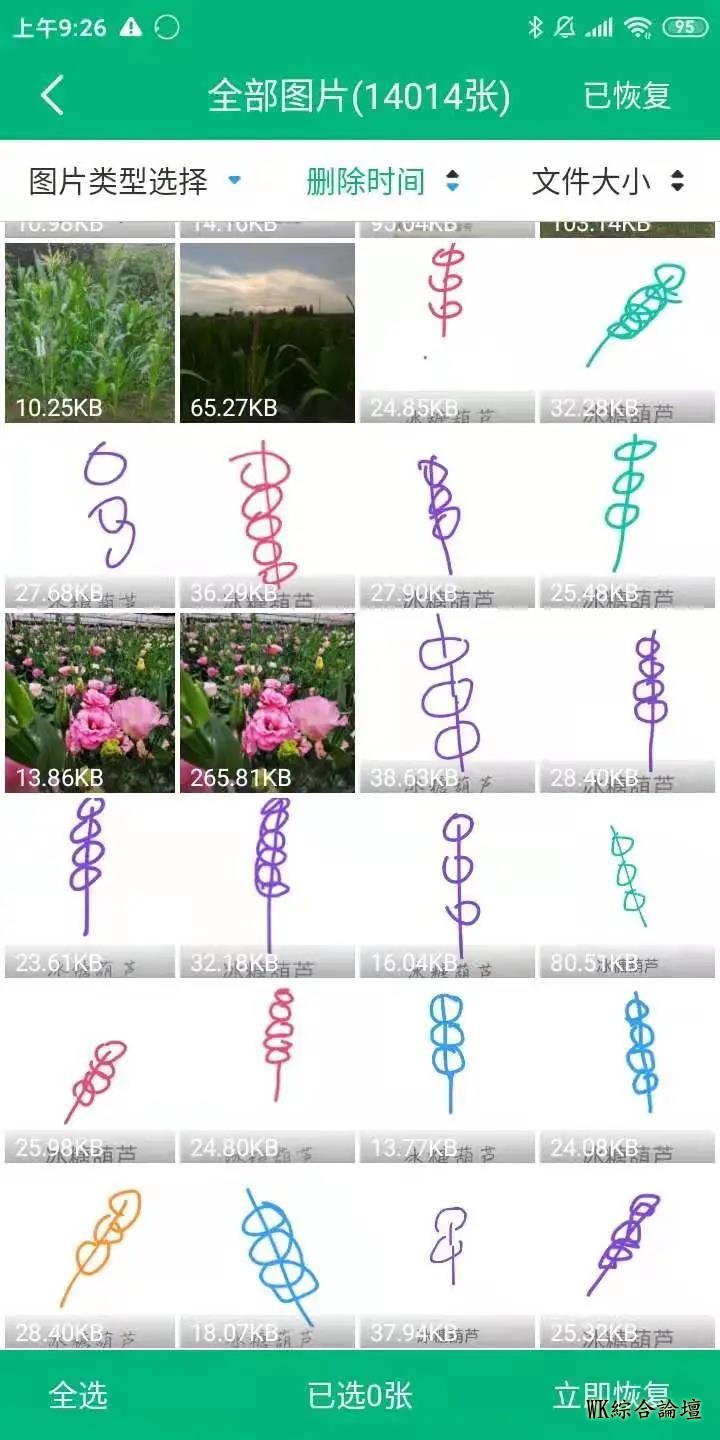Image resolution: width=720 pixels, height=1440 pixels.
Task: Select the 18.07KB blue scribble image
Action: tap(267, 1257)
